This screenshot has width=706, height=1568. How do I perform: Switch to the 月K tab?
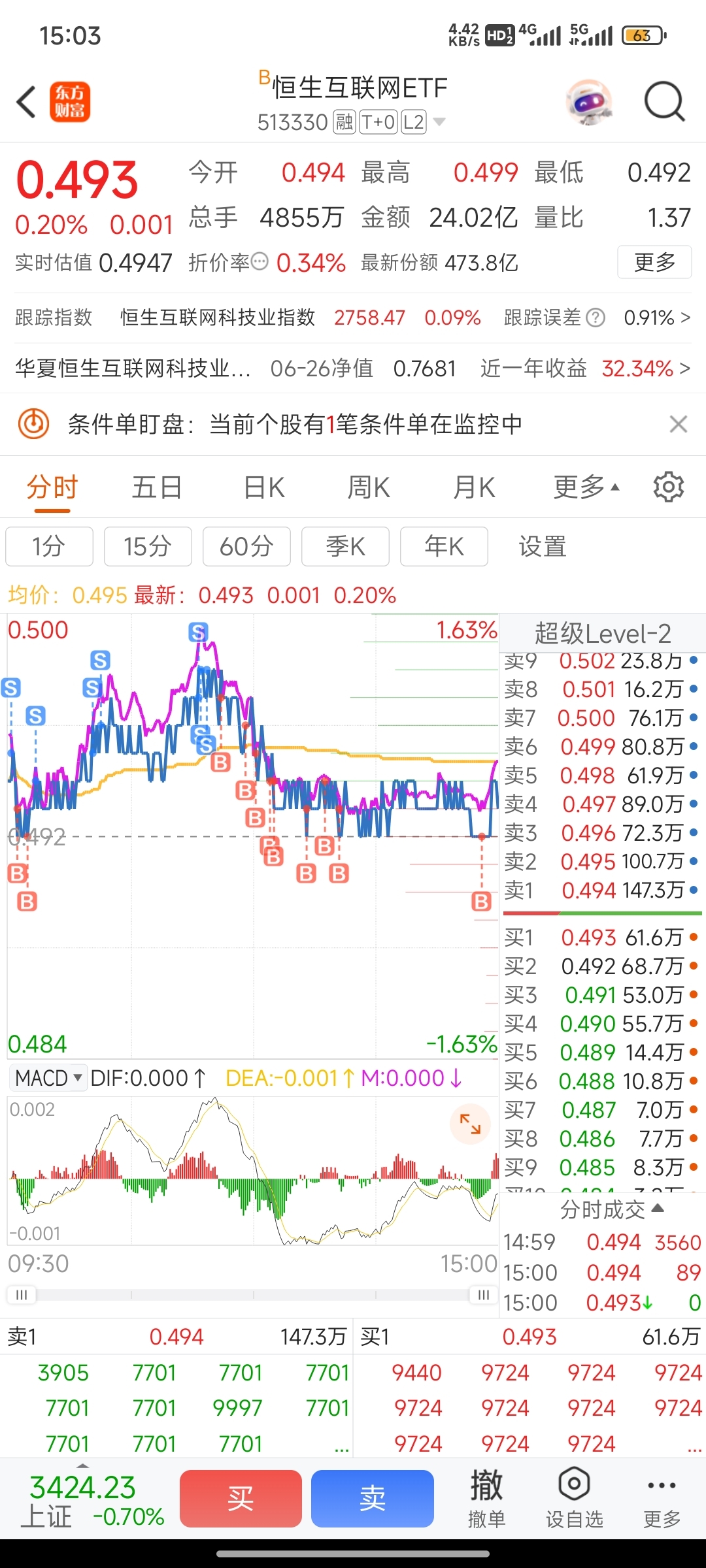click(475, 487)
